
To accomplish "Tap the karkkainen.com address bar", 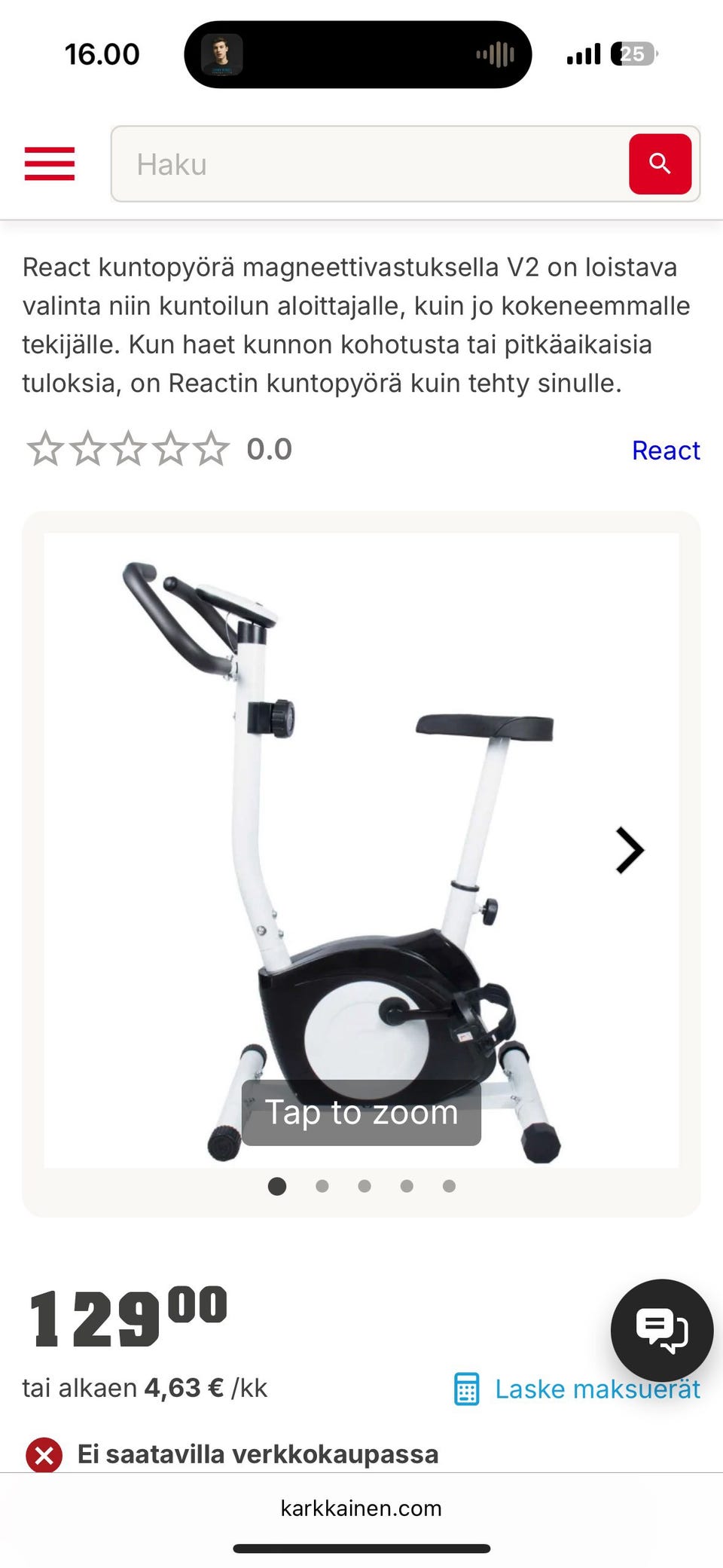I will tap(361, 1508).
